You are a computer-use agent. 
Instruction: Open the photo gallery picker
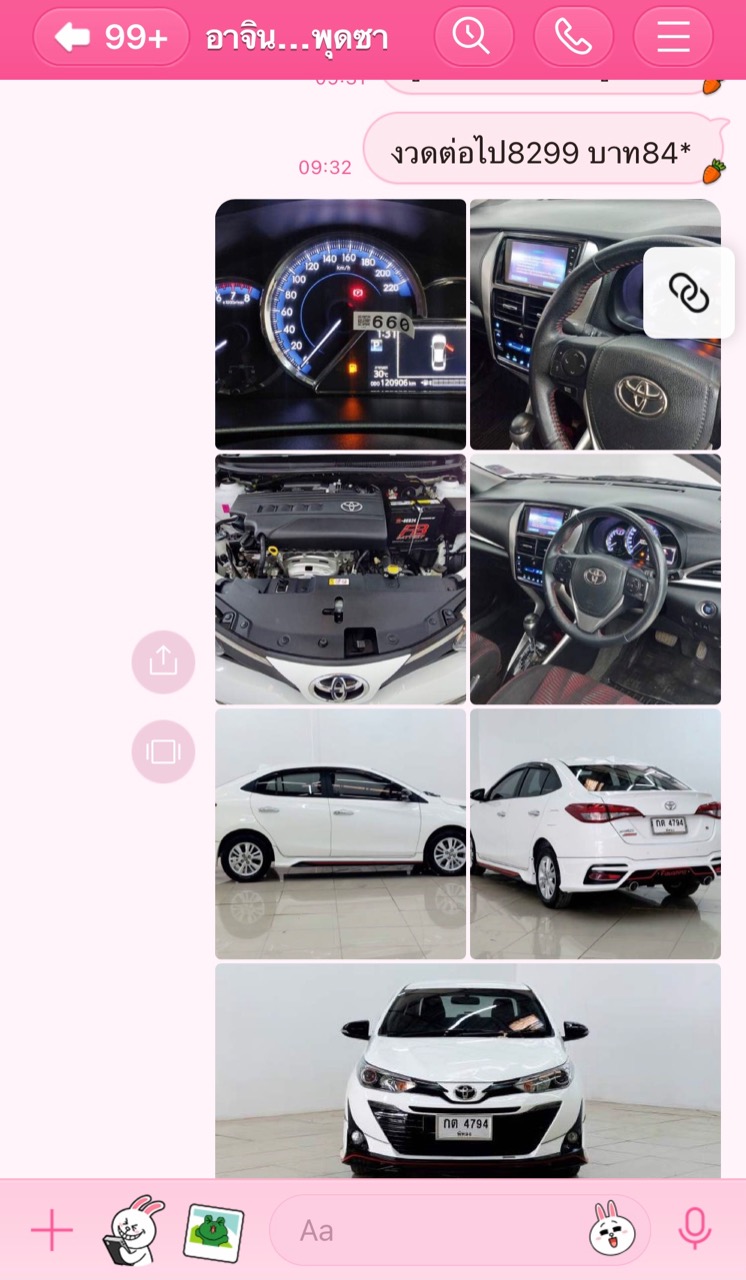click(x=213, y=1232)
